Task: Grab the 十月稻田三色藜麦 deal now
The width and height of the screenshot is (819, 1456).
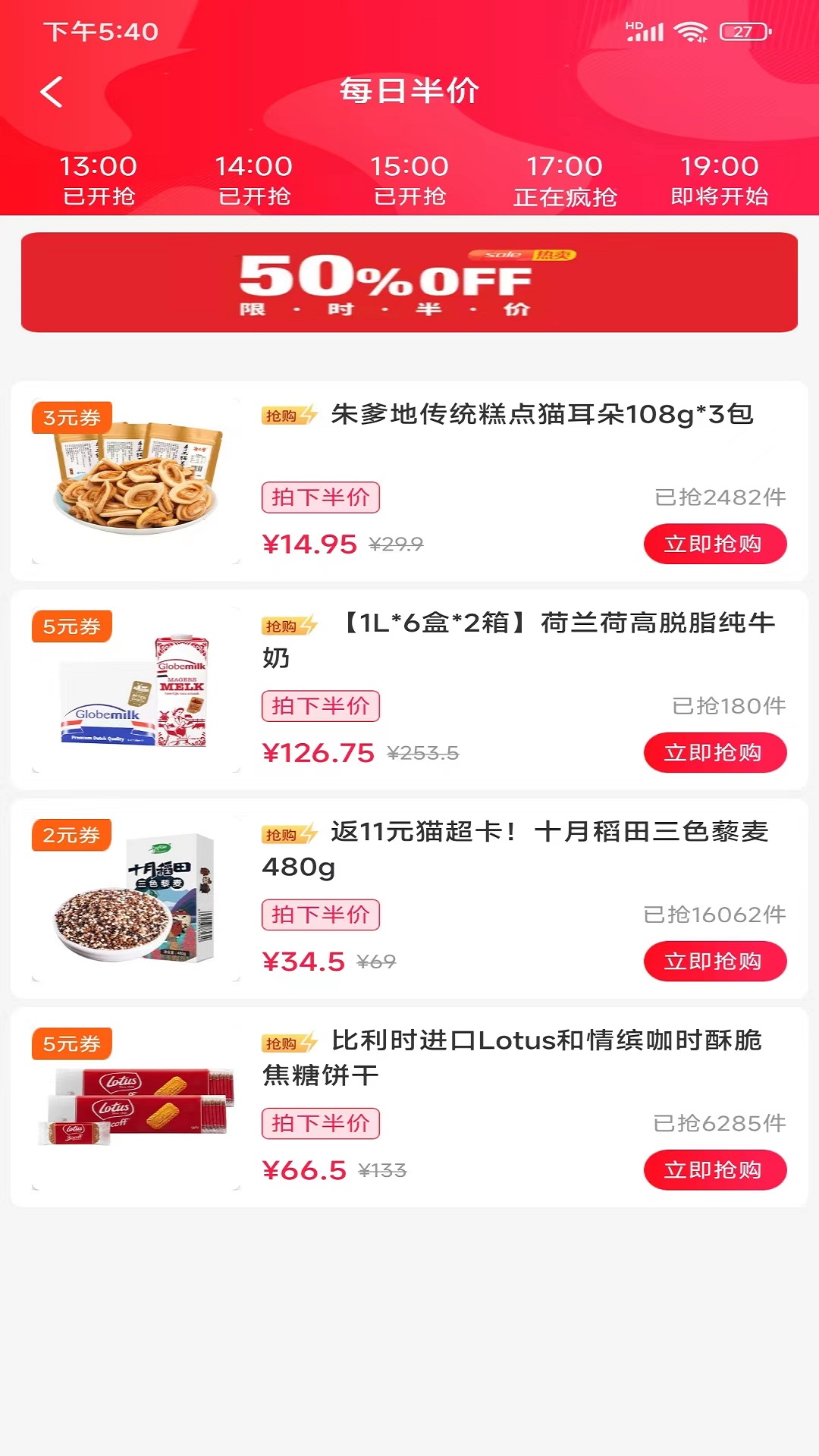Action: (714, 961)
